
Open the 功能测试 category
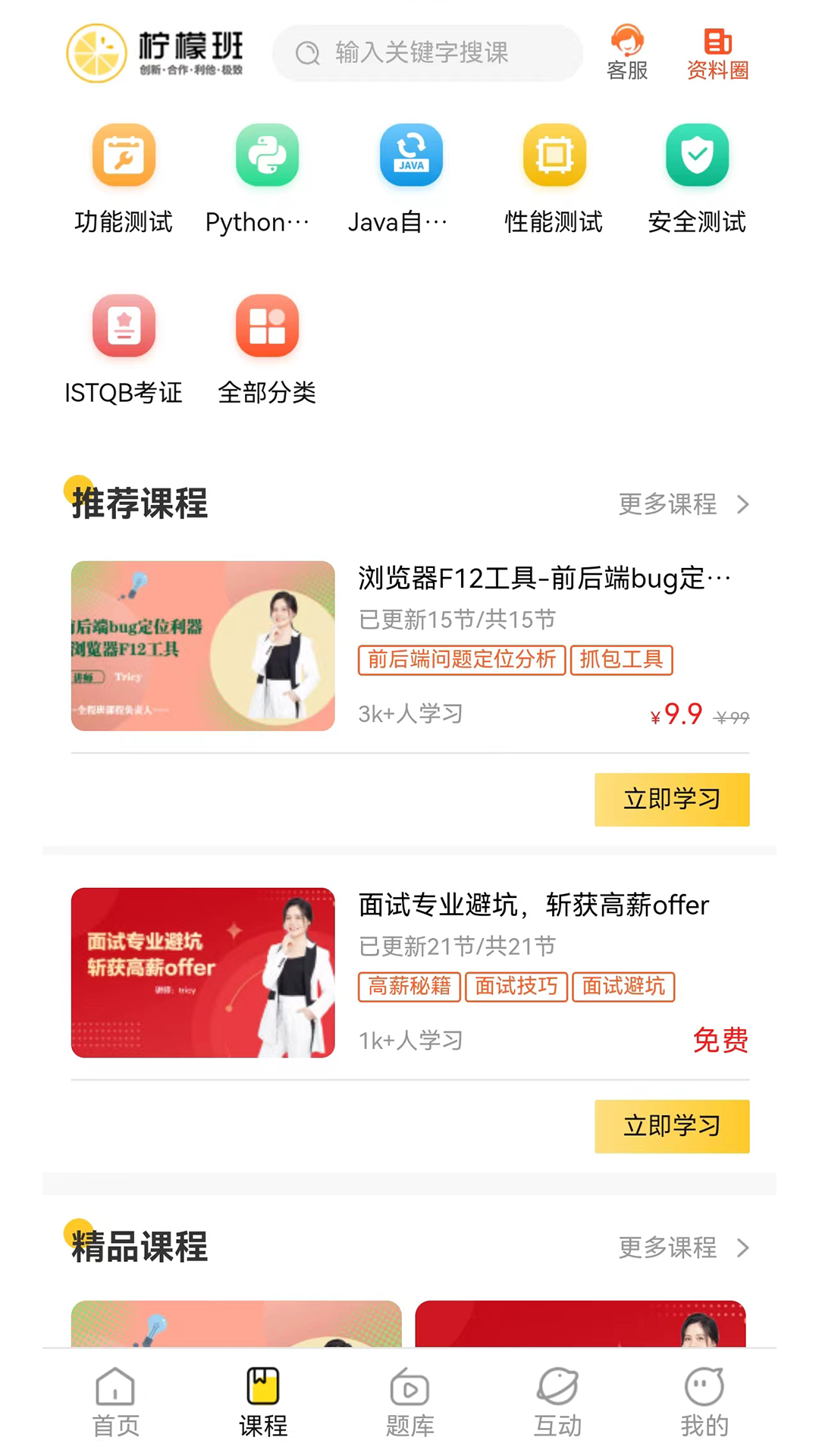coord(123,176)
